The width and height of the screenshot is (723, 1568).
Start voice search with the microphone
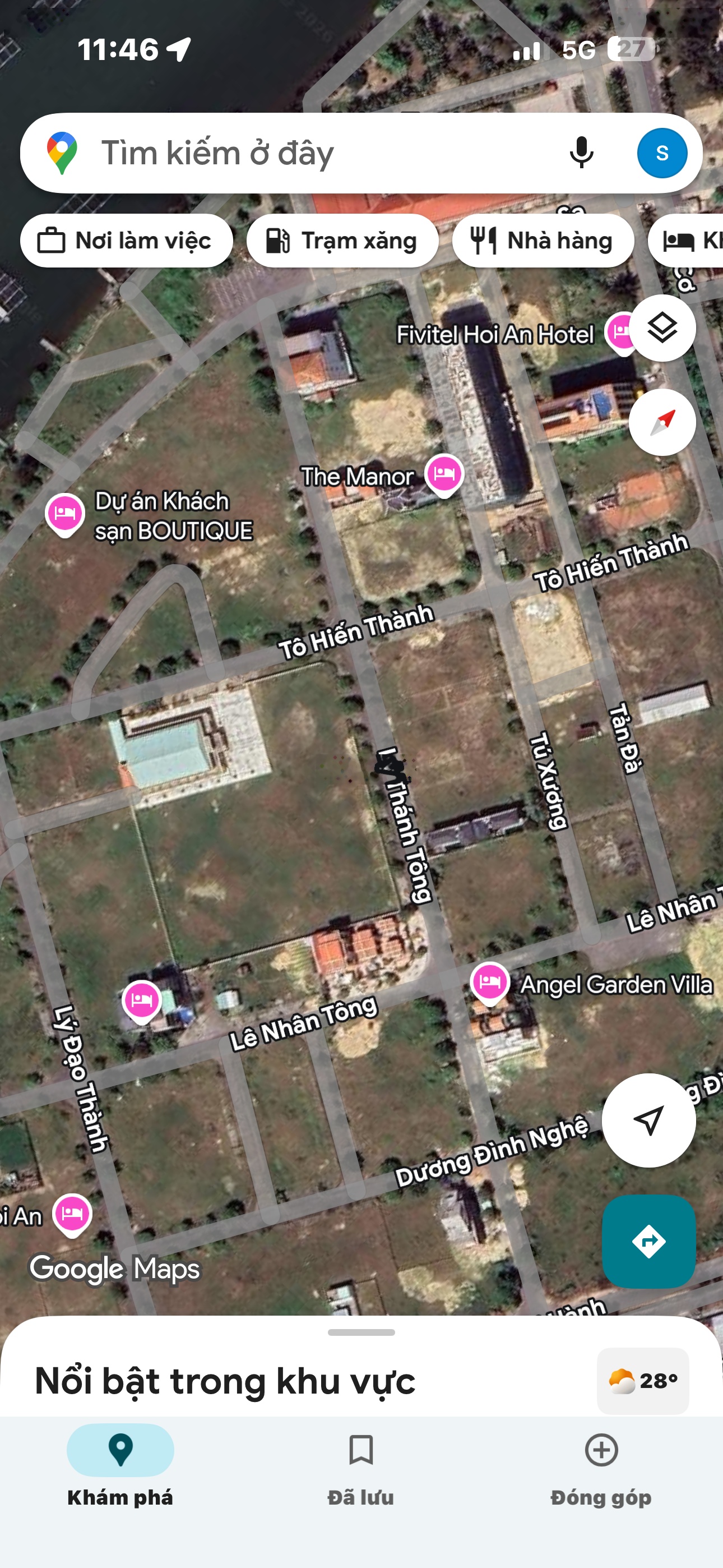coord(581,153)
